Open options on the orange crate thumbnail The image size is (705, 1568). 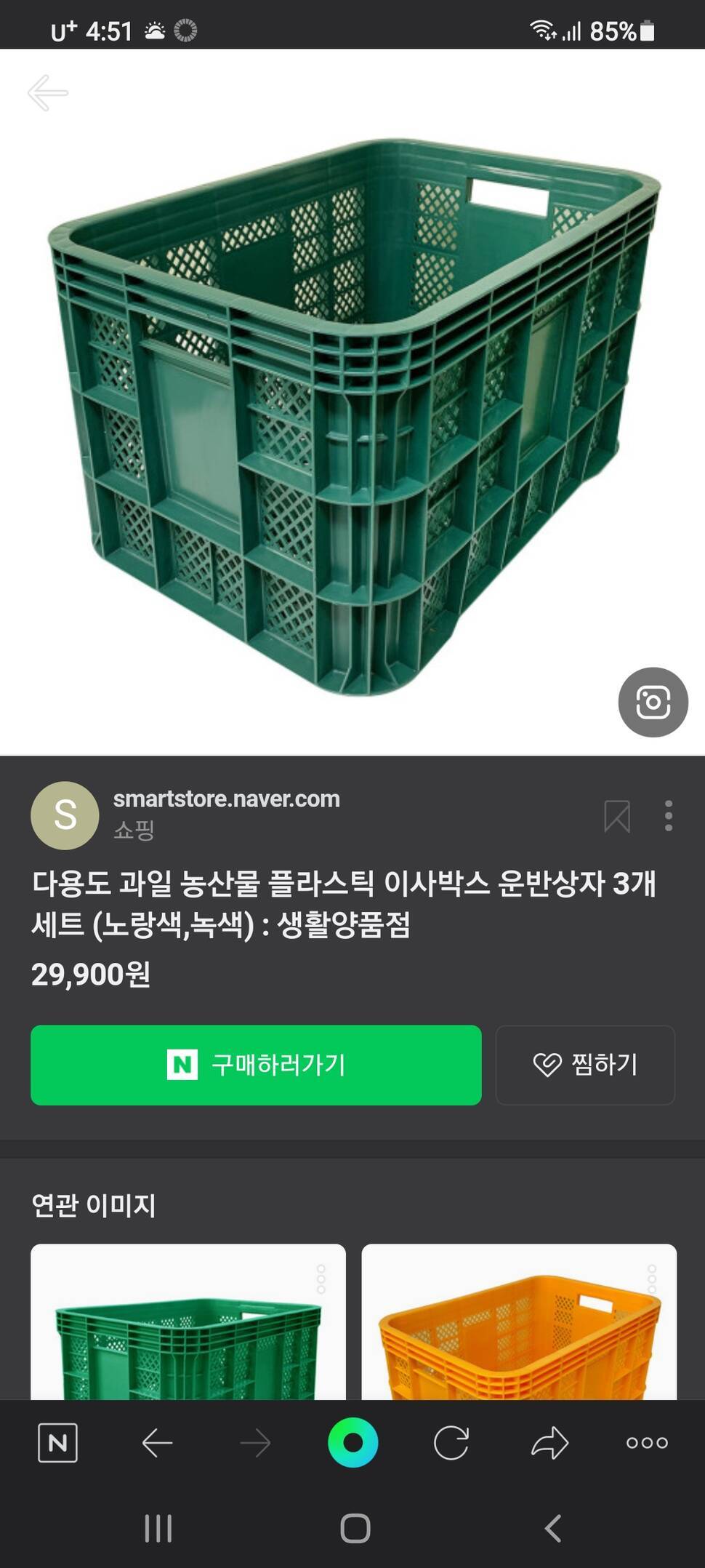tap(652, 1279)
